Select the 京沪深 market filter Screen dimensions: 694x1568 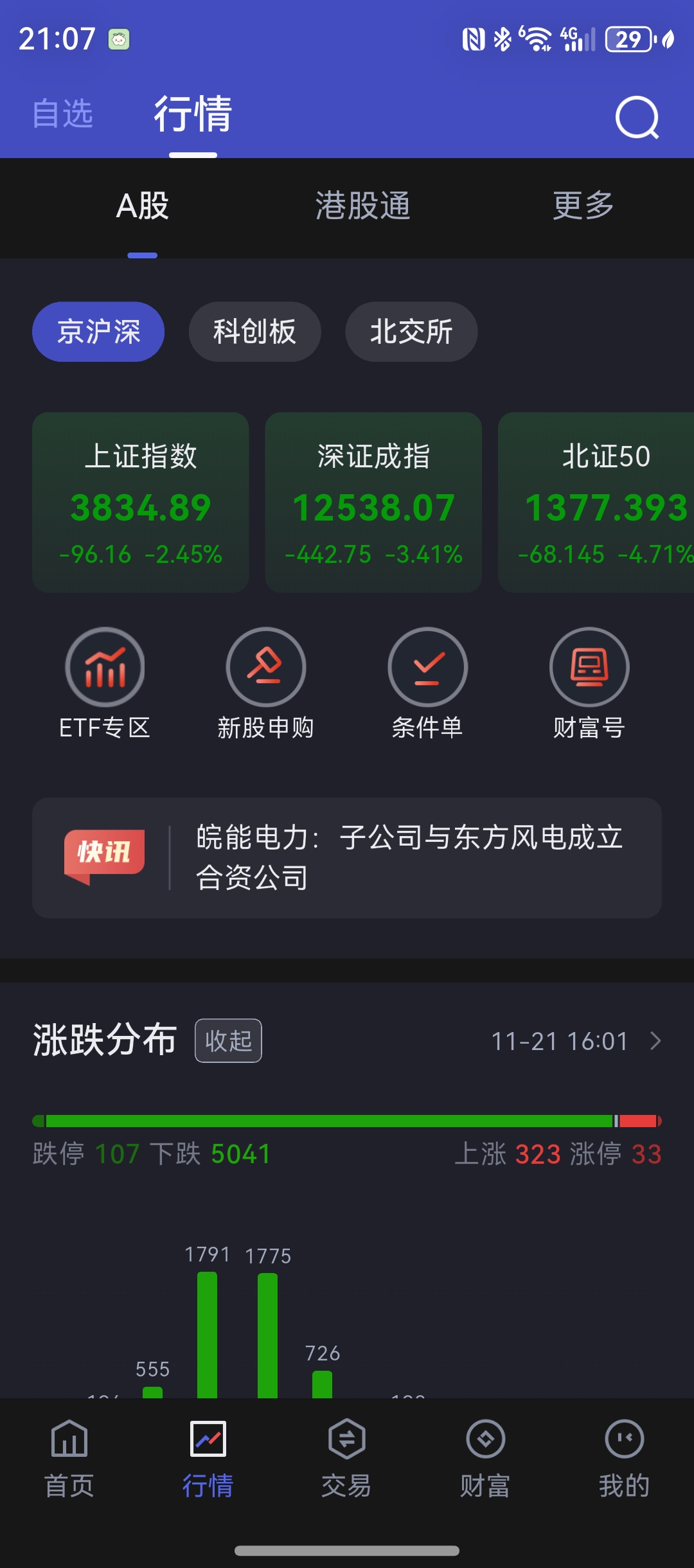point(98,331)
